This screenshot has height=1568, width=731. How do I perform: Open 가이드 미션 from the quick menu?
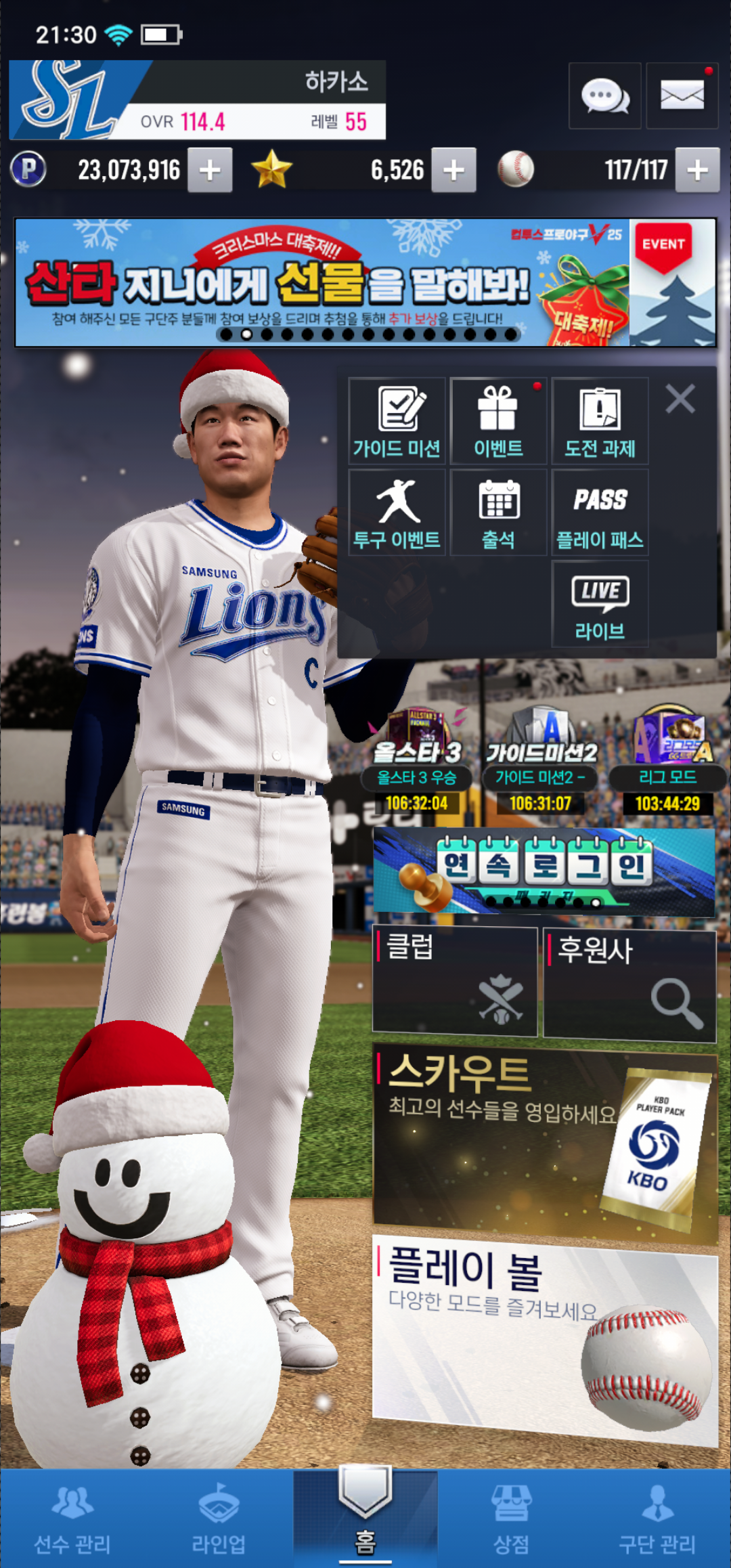point(397,421)
